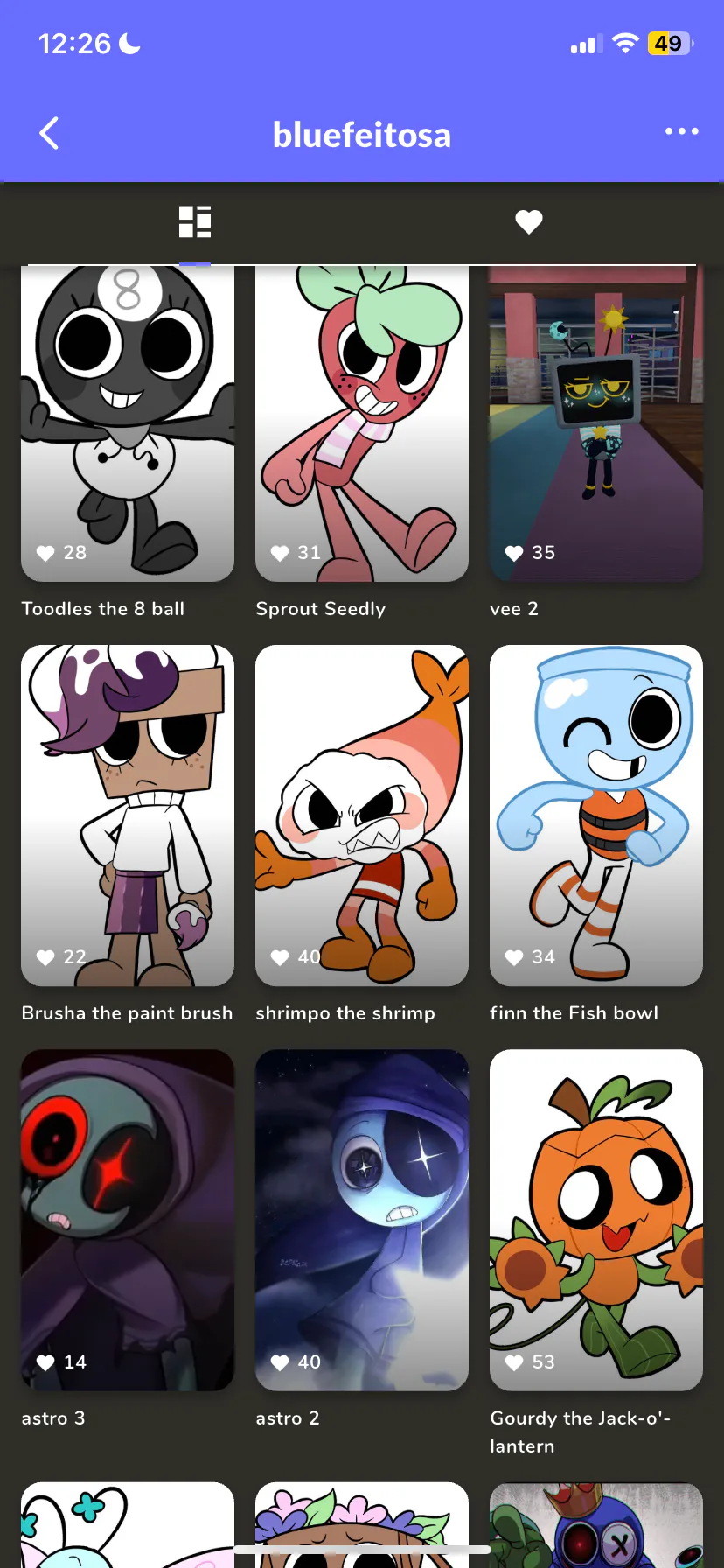Open the Sprout Seedly drawing
The image size is (724, 1568).
click(362, 423)
